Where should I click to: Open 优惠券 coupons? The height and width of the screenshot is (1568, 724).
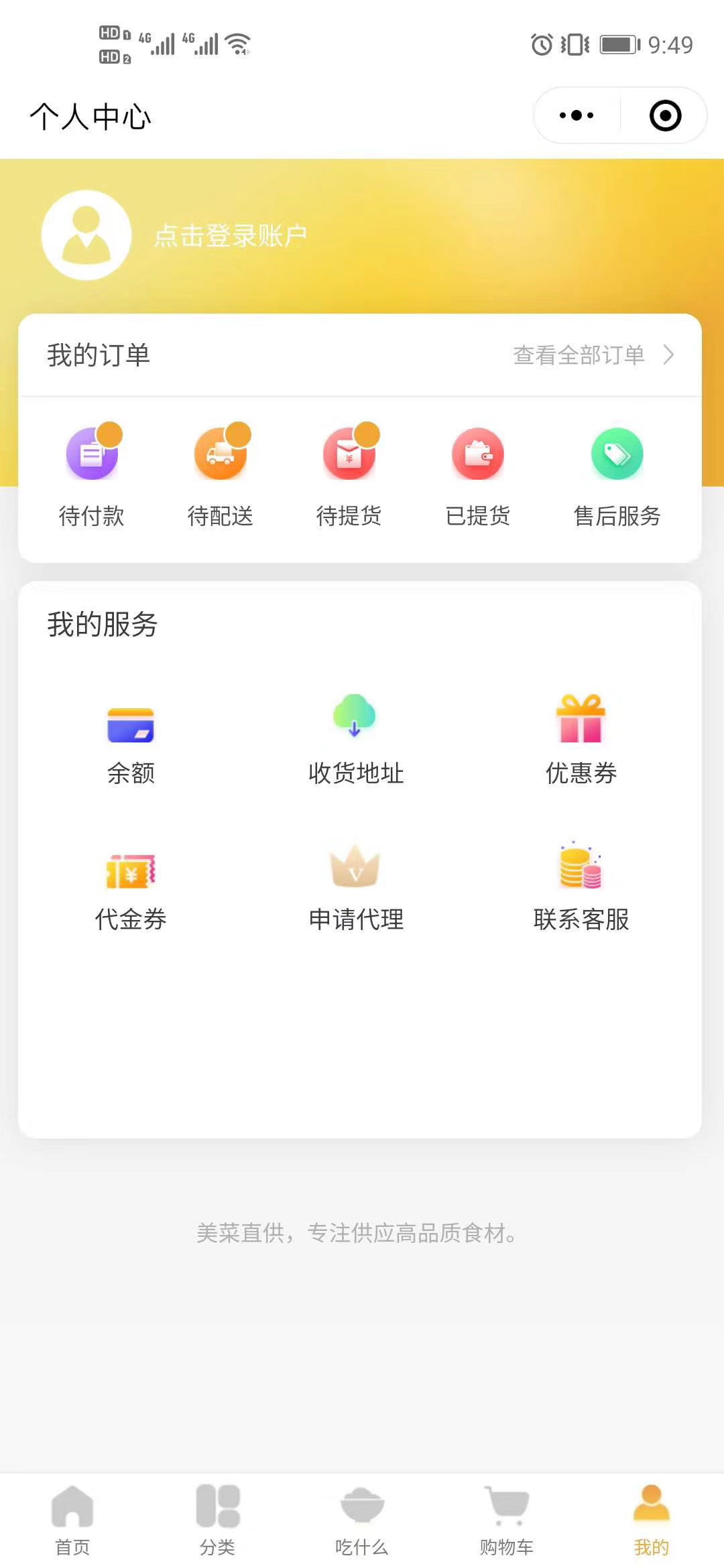click(581, 740)
